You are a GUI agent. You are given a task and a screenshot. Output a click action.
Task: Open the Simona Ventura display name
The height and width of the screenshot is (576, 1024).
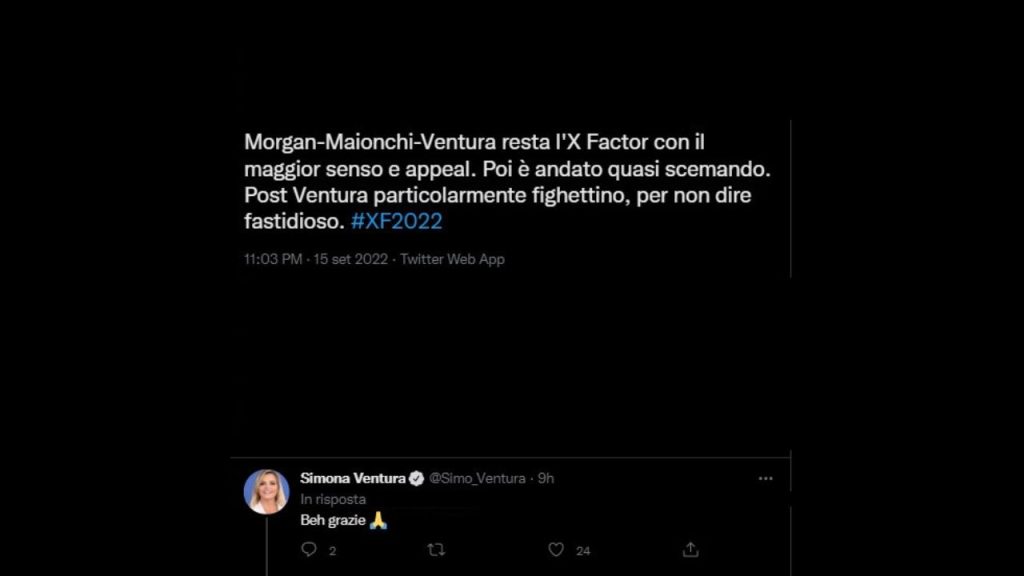(353, 478)
